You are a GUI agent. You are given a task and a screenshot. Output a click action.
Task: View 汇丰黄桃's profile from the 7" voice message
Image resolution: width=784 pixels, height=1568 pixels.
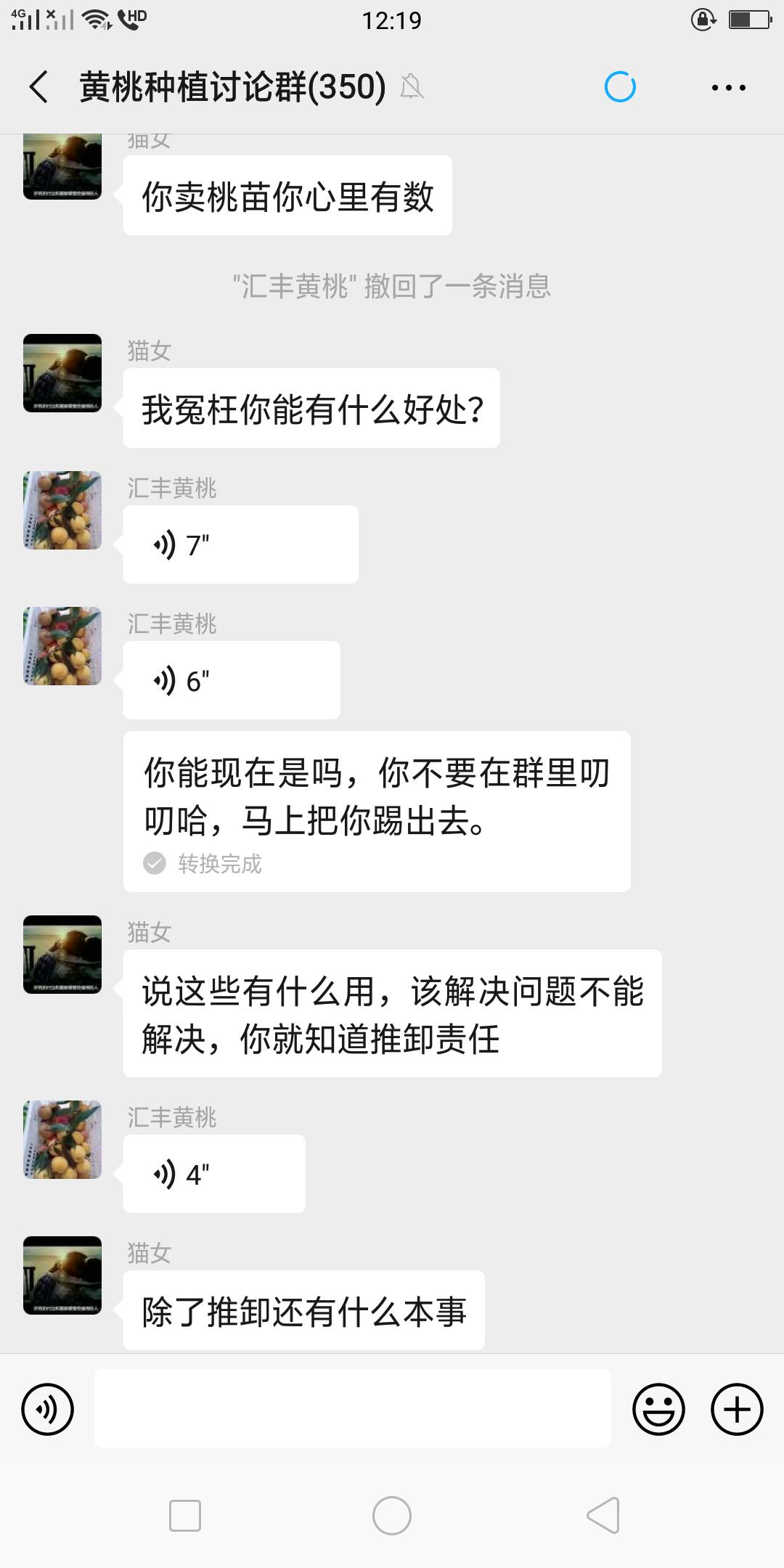62,510
